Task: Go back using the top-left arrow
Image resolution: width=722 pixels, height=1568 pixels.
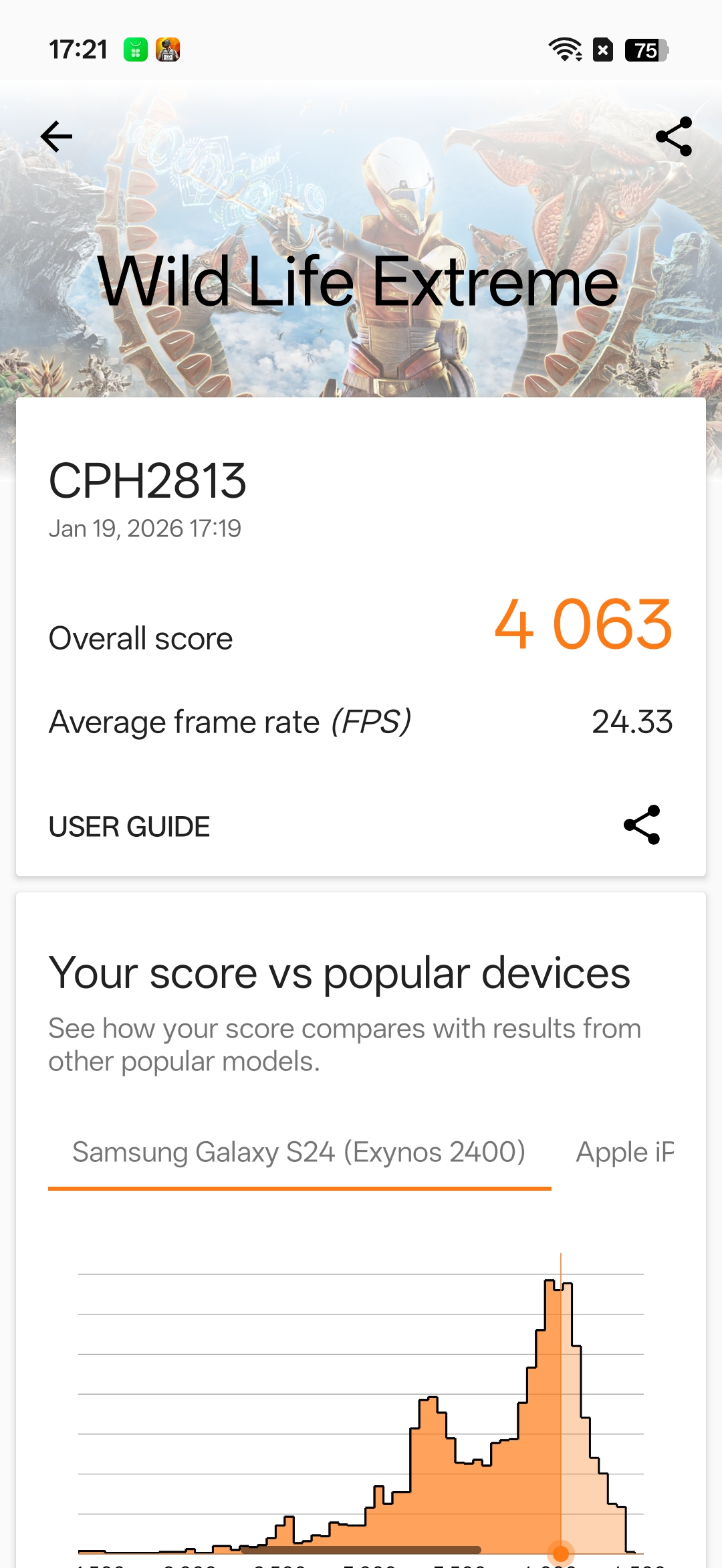Action: [x=57, y=137]
